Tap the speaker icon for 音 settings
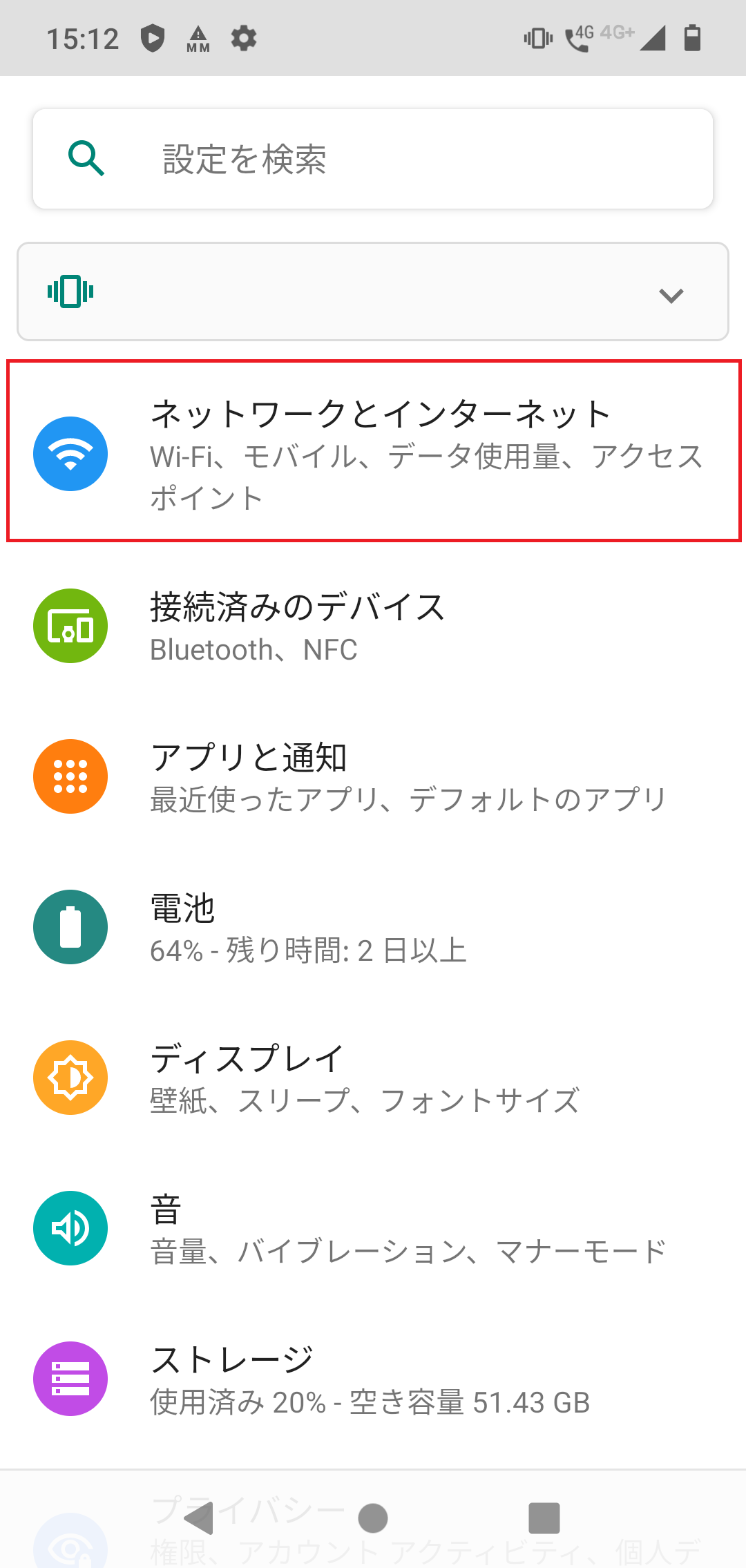This screenshot has height=1568, width=746. coord(70,1227)
